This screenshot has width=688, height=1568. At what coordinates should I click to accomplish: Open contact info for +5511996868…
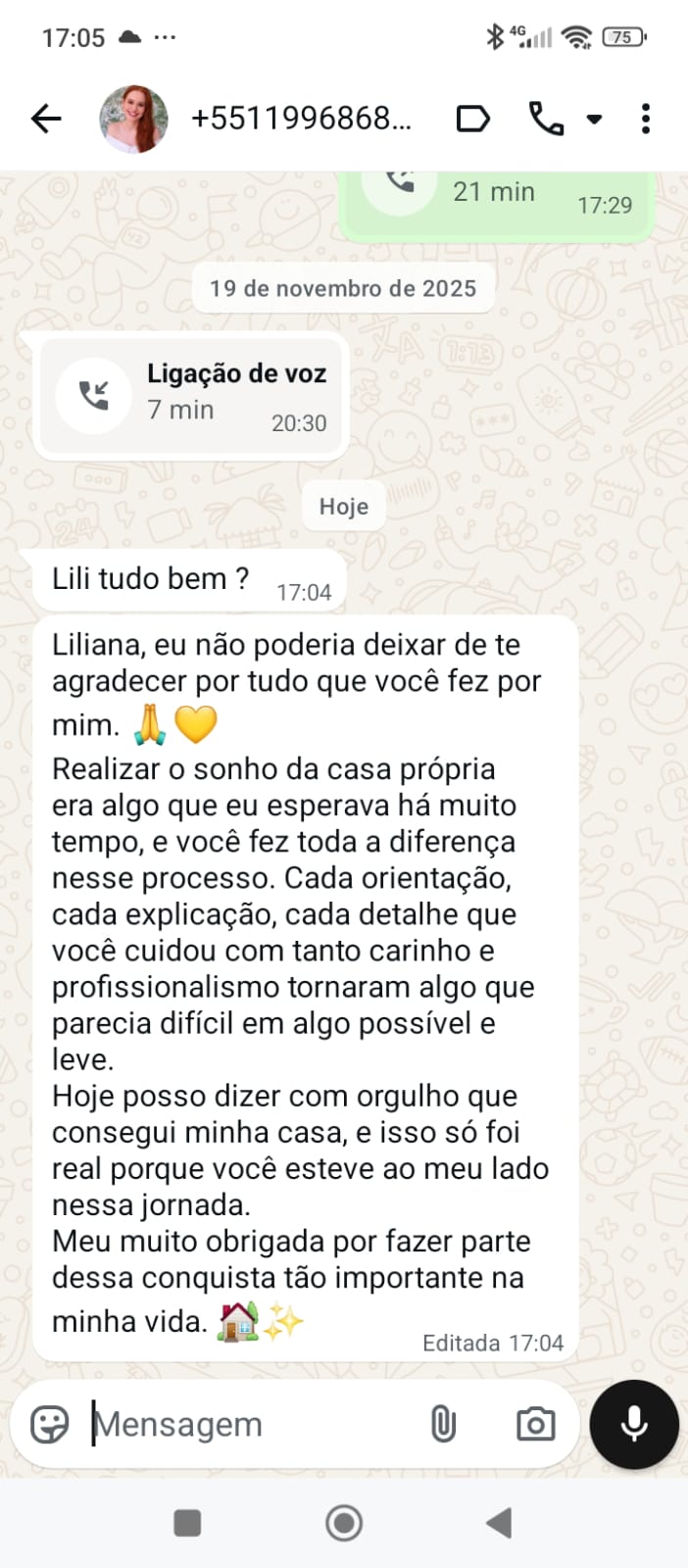point(300,120)
